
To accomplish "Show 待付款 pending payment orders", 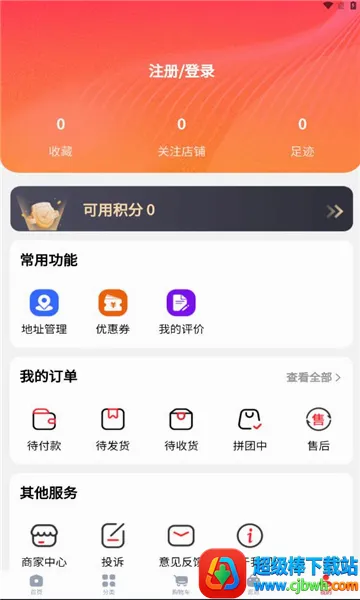I will pyautogui.click(x=44, y=429).
